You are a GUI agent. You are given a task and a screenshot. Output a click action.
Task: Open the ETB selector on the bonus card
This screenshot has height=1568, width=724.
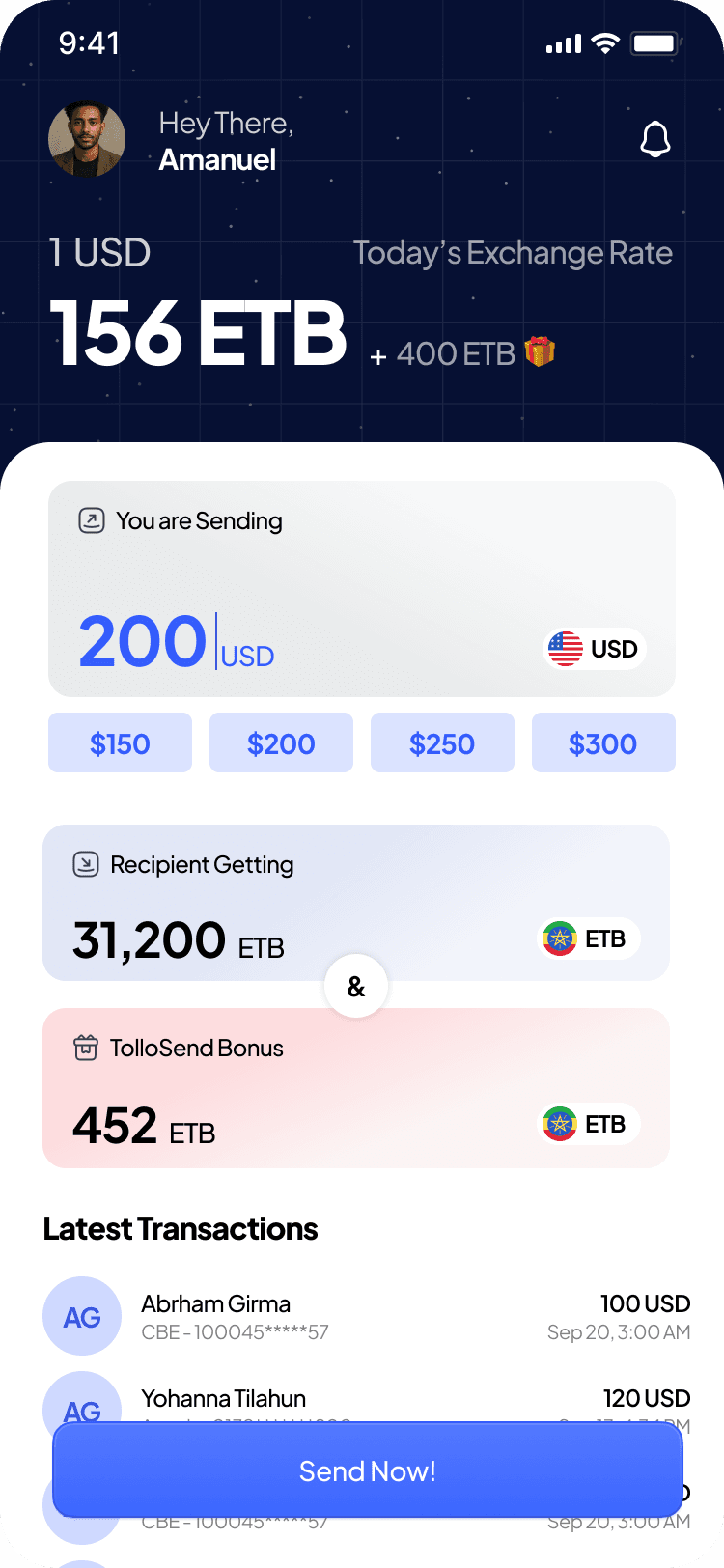tap(588, 1124)
